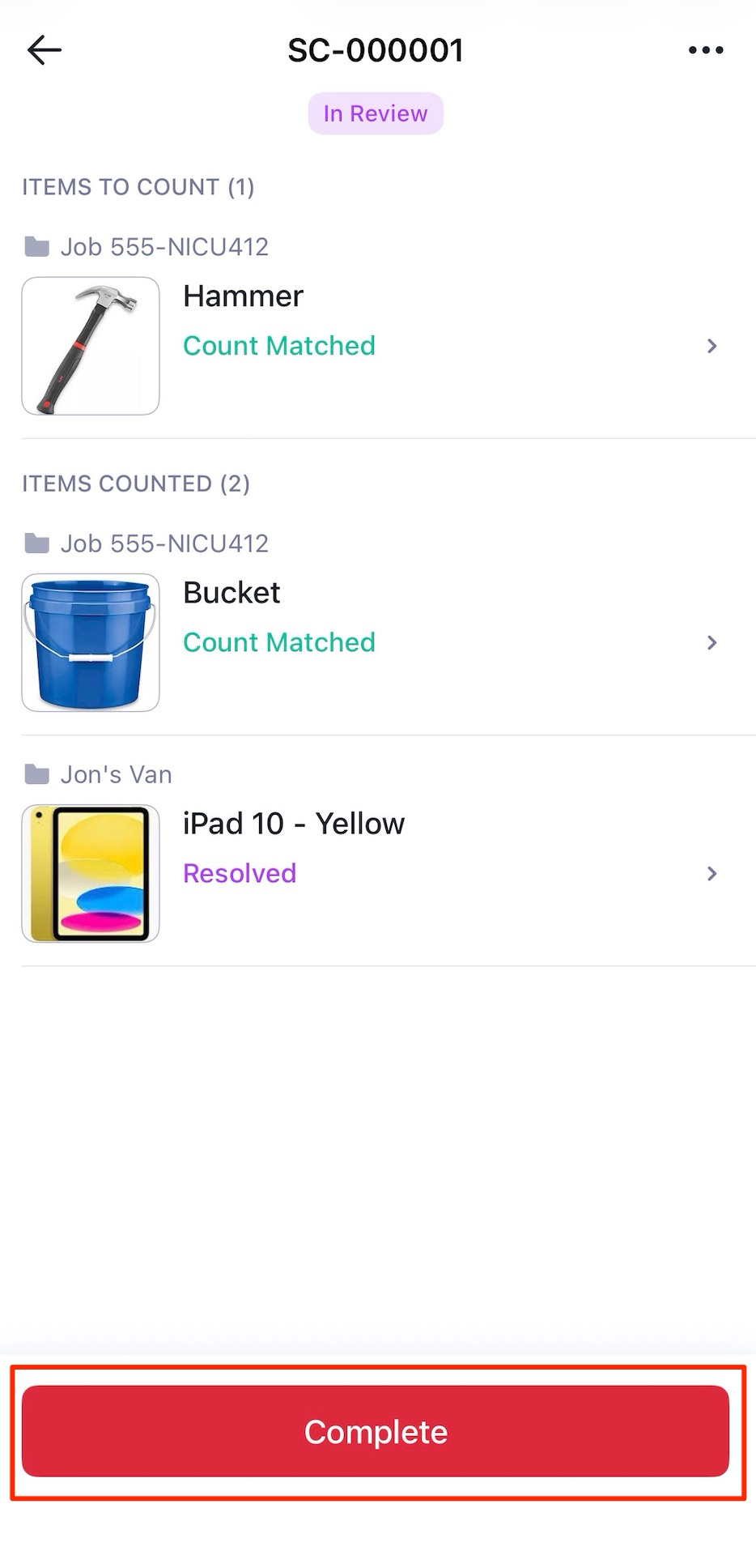The image size is (756, 1568).
Task: Click Count Matched under Bucket
Action: tap(279, 641)
